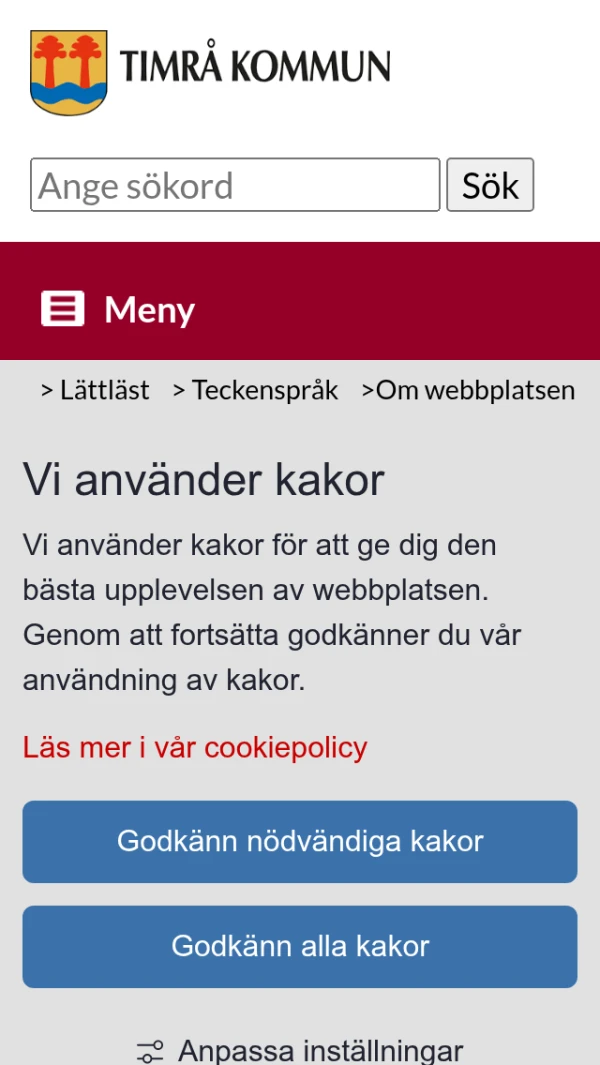Go to the Teckenspråk page
The width and height of the screenshot is (600, 1065).
tap(256, 390)
